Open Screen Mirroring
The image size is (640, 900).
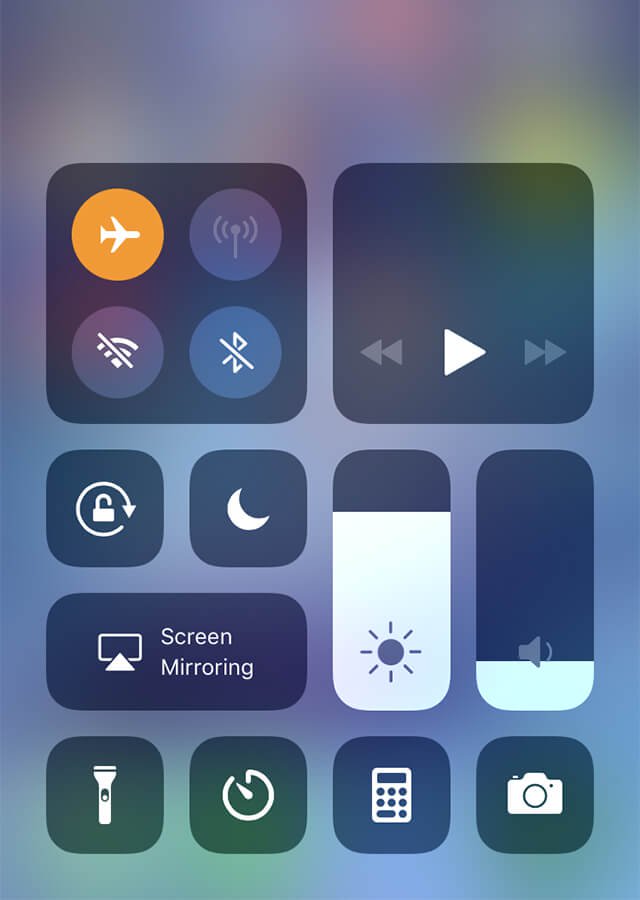[x=176, y=652]
